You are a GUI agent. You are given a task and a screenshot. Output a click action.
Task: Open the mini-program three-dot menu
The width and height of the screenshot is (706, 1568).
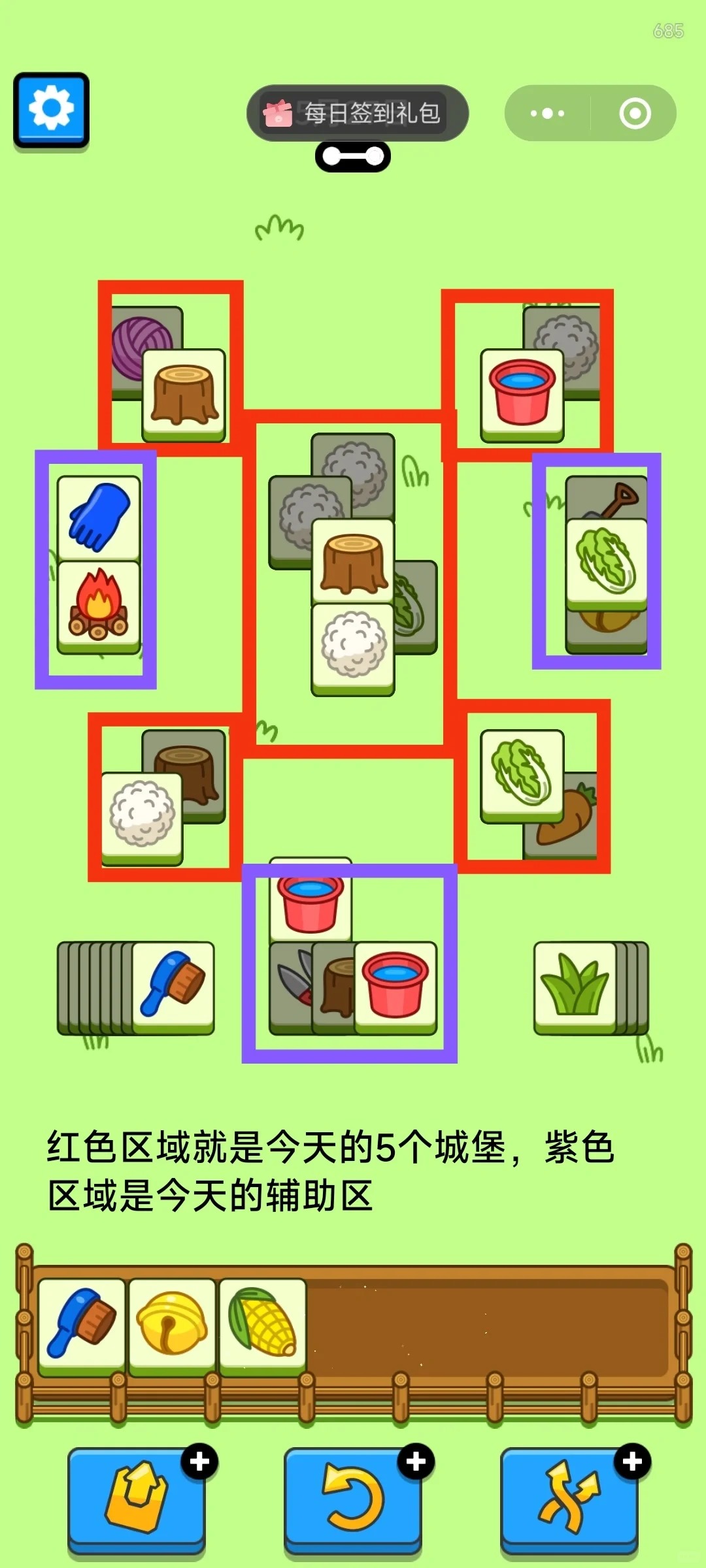point(547,113)
